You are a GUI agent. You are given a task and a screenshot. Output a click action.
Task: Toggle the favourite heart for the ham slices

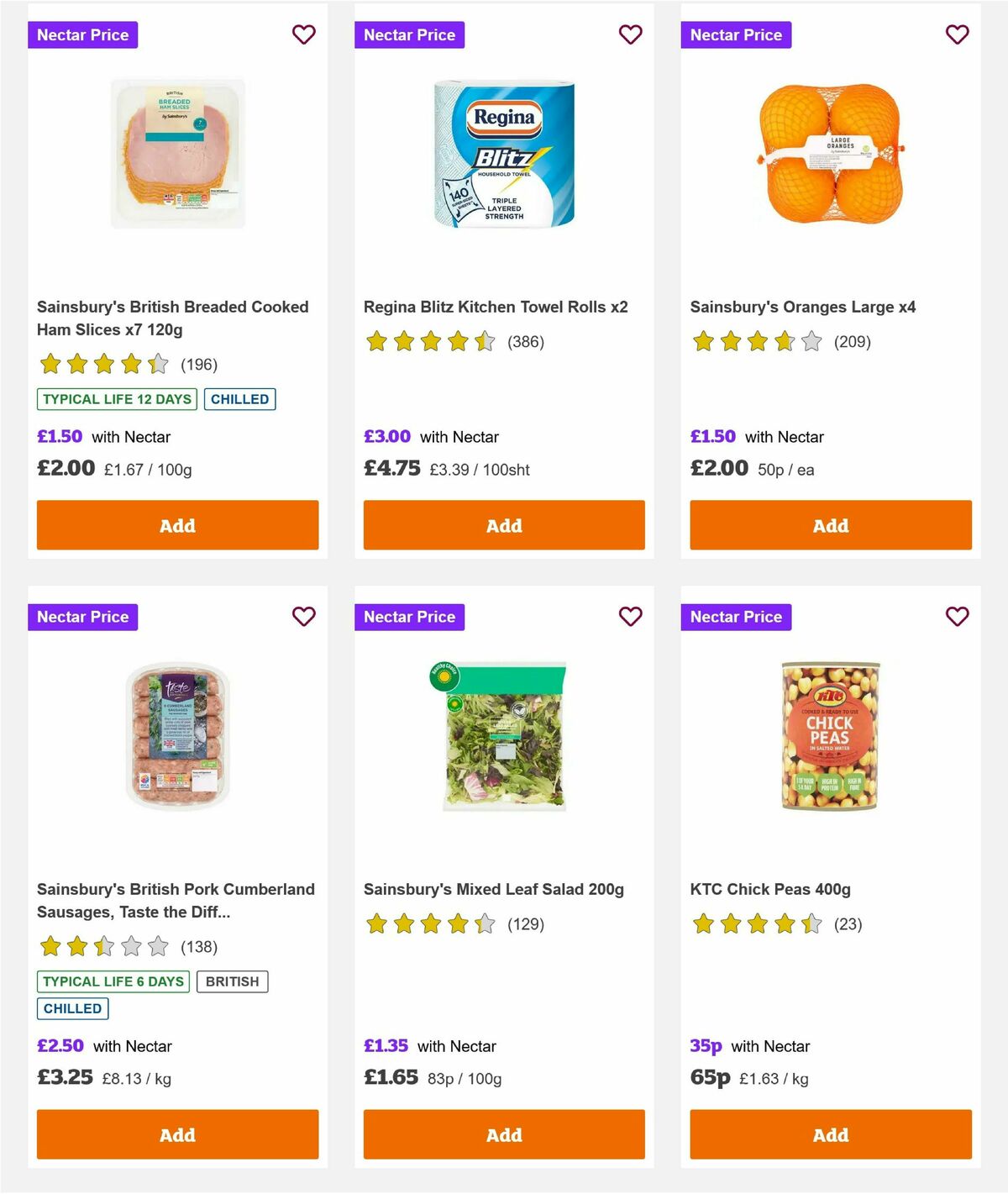point(303,34)
